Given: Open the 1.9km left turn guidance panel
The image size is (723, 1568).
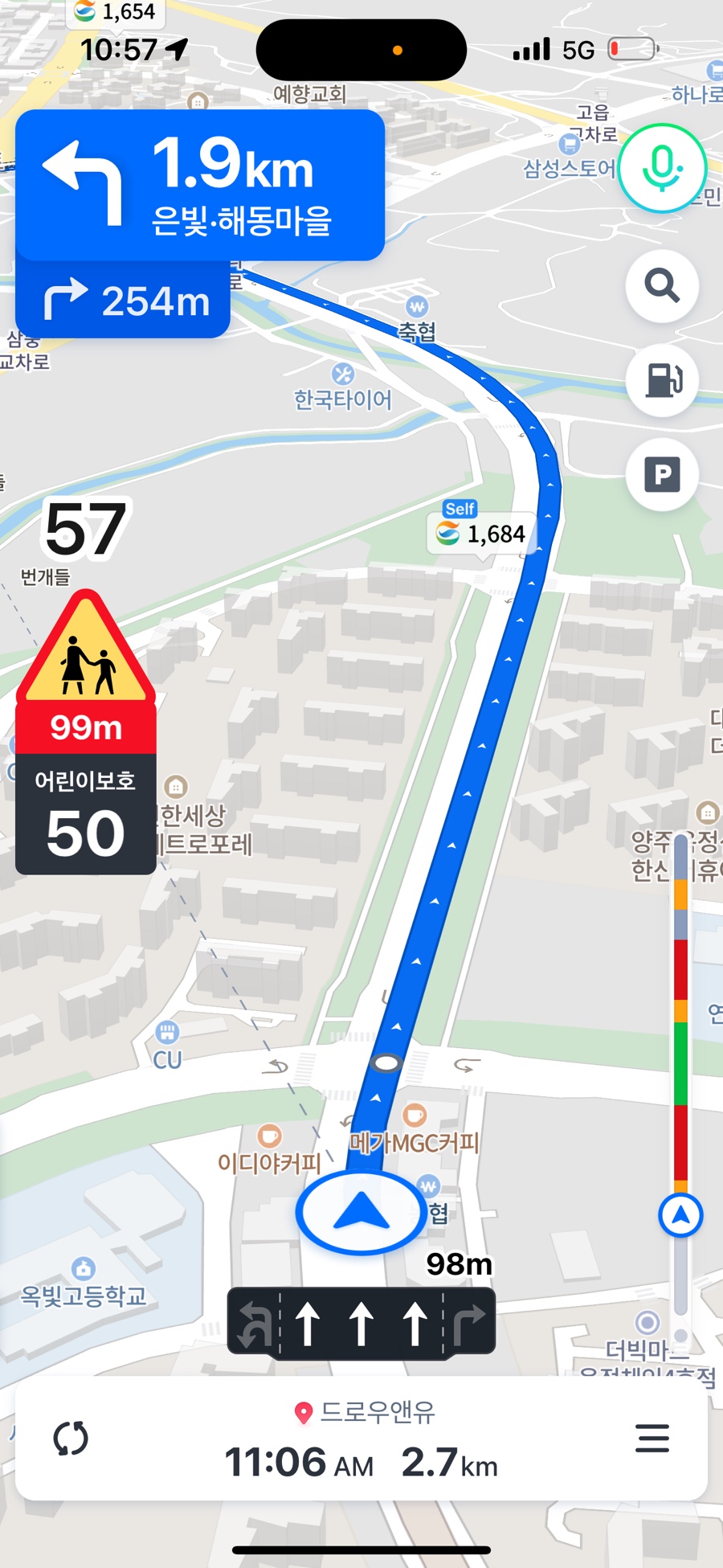Looking at the screenshot, I should point(199,185).
